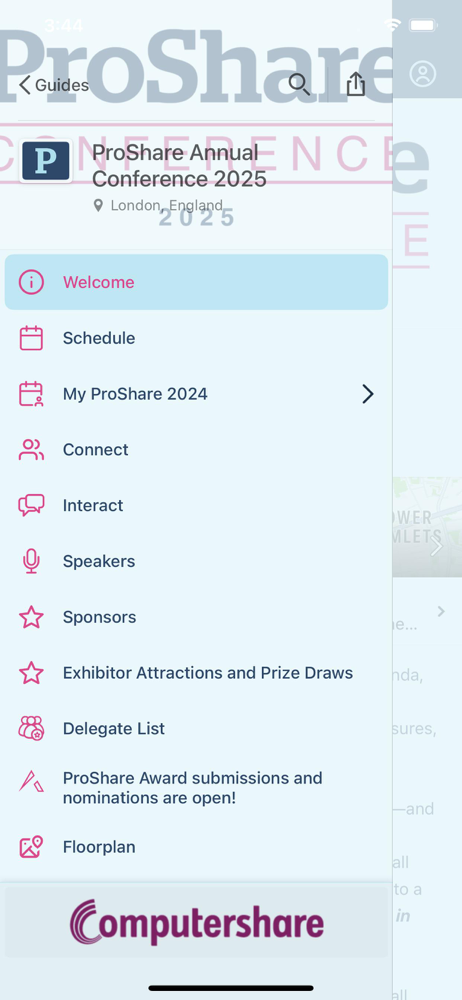This screenshot has width=462, height=1000.
Task: Go to Interact
Action: tap(197, 506)
